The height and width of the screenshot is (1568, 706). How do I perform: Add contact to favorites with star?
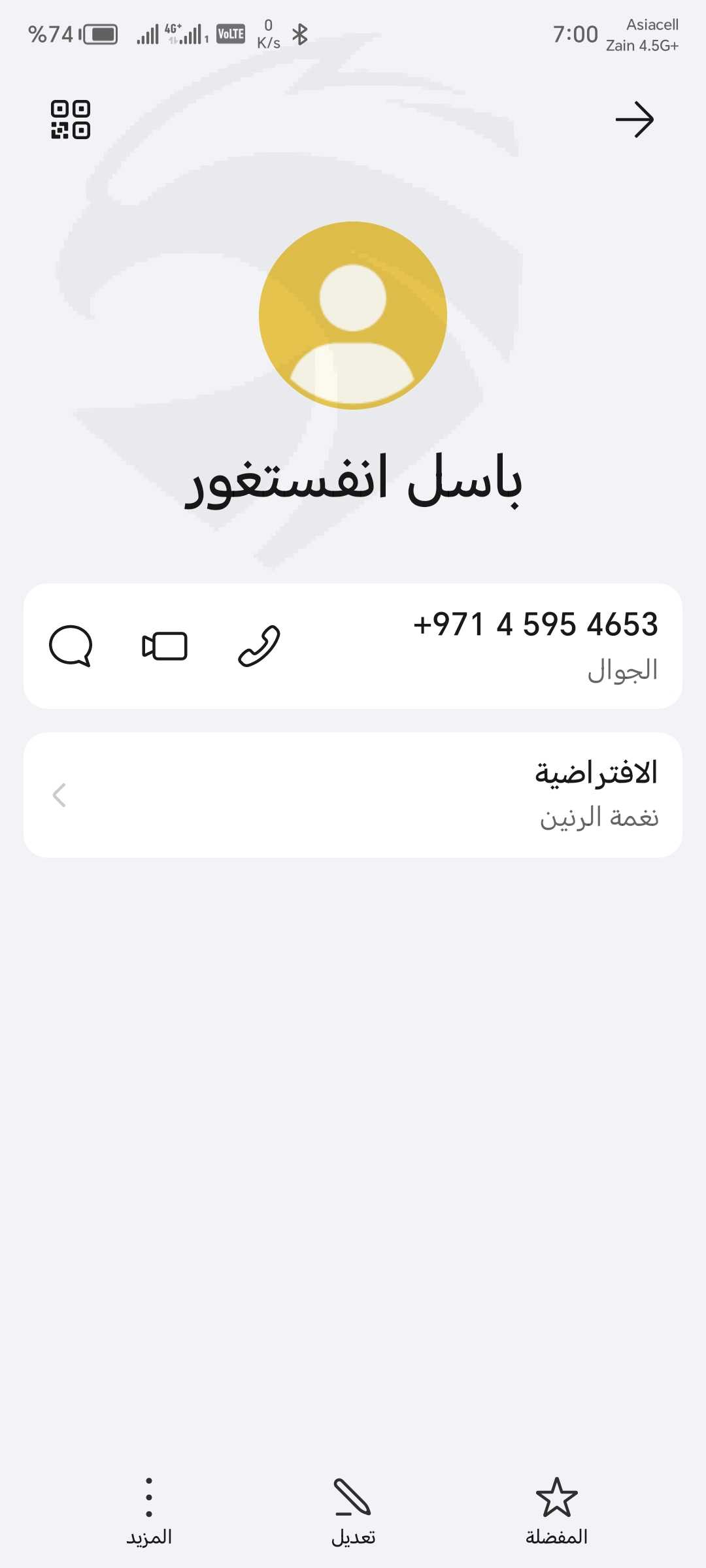tap(557, 1511)
